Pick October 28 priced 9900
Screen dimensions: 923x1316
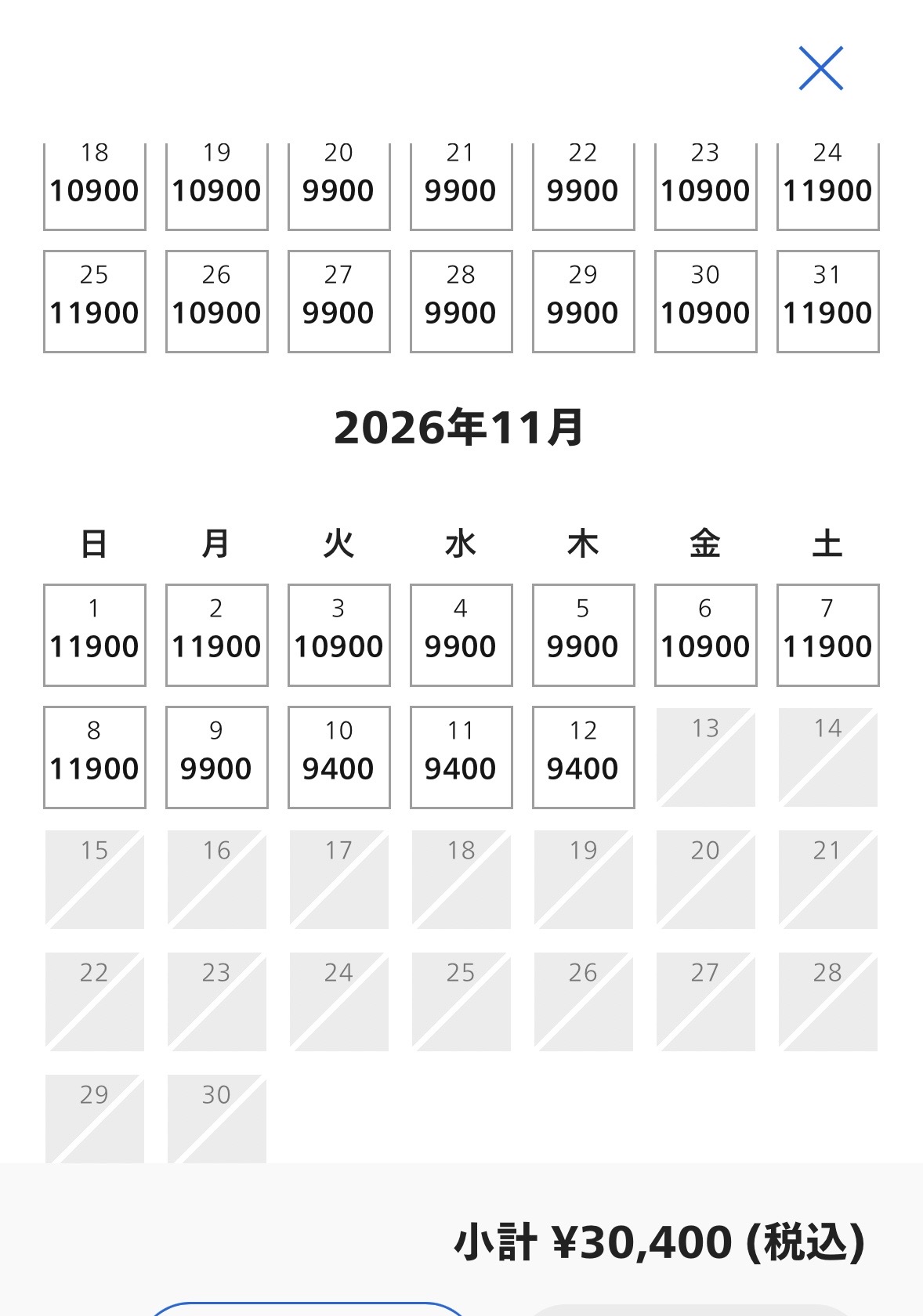point(461,302)
